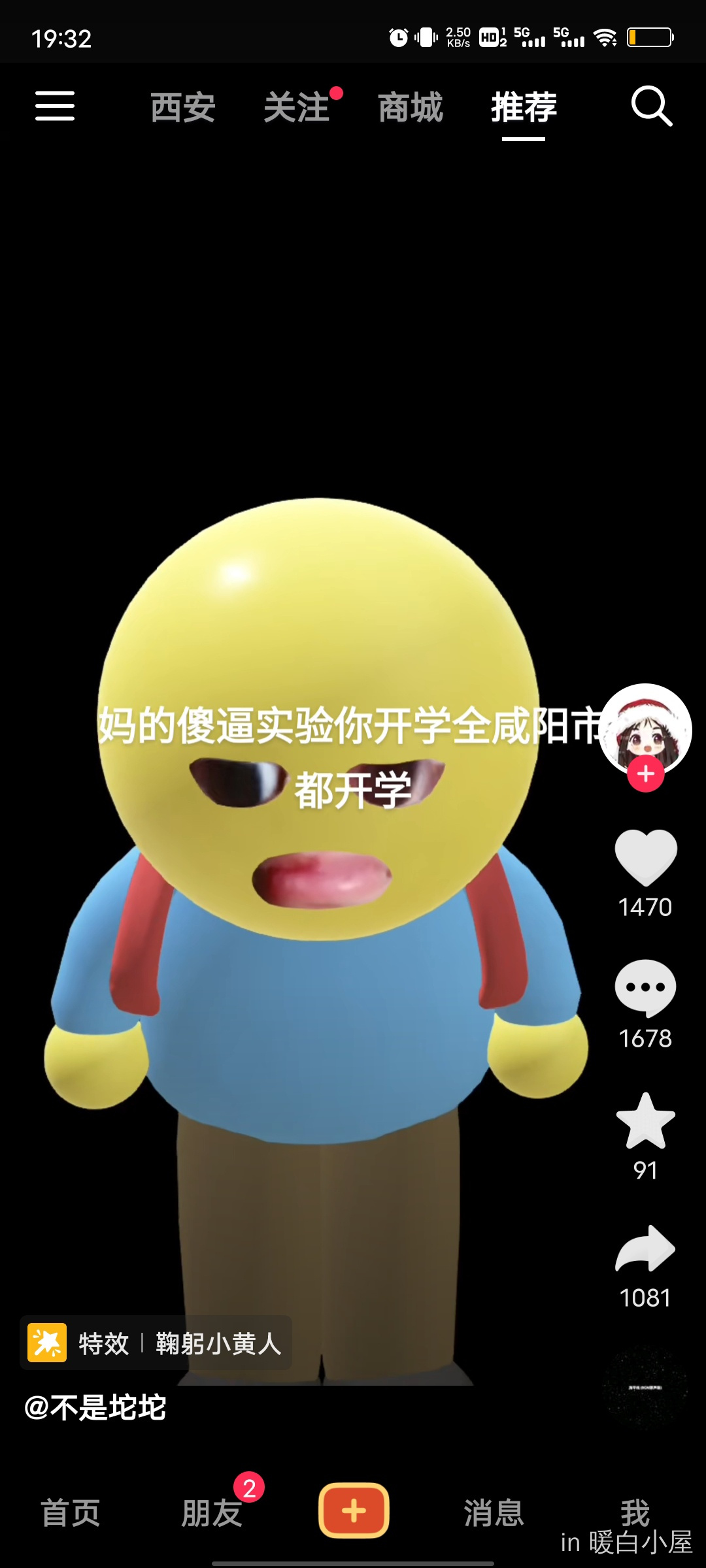Share this video via the arrow
Viewport: 706px width, 1568px height.
pyautogui.click(x=645, y=1249)
